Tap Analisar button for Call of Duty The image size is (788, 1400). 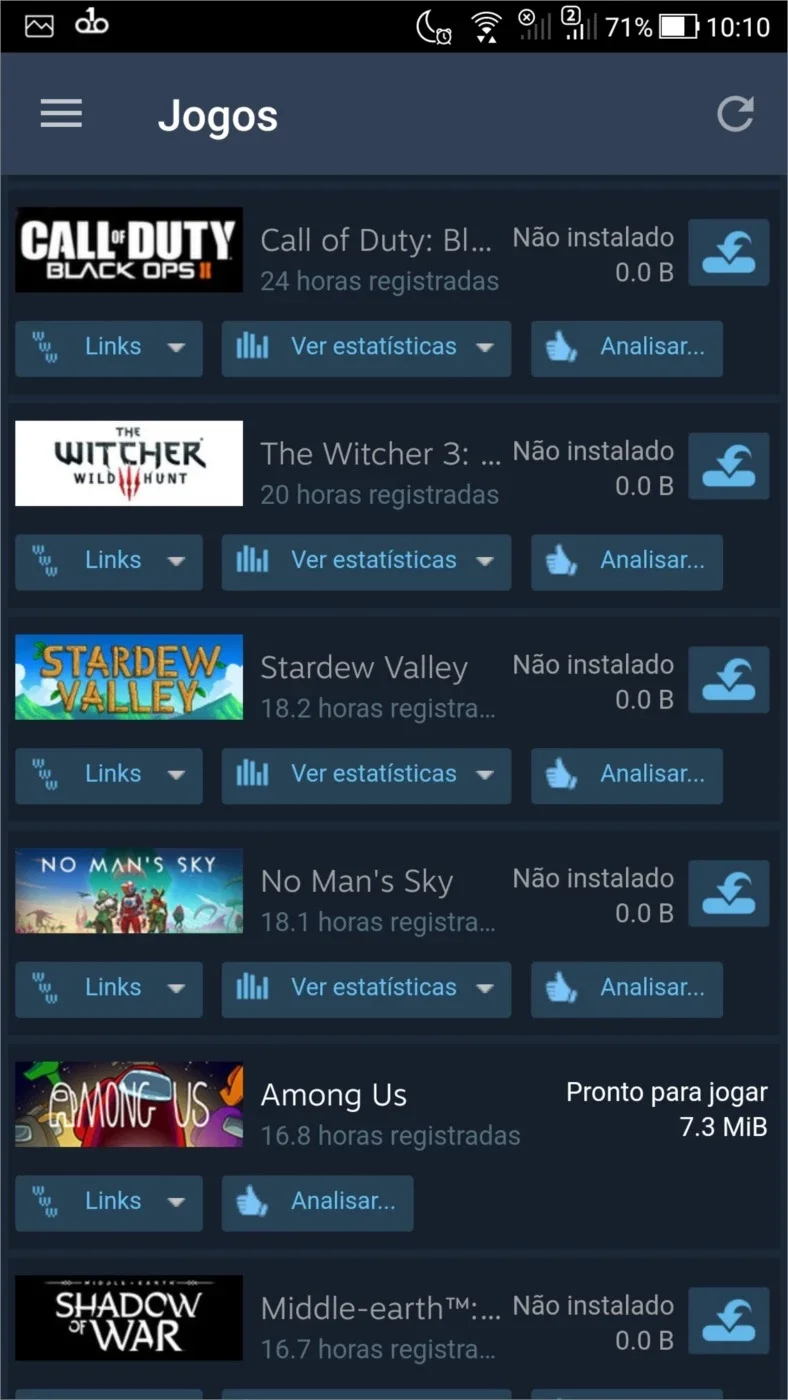tap(627, 348)
